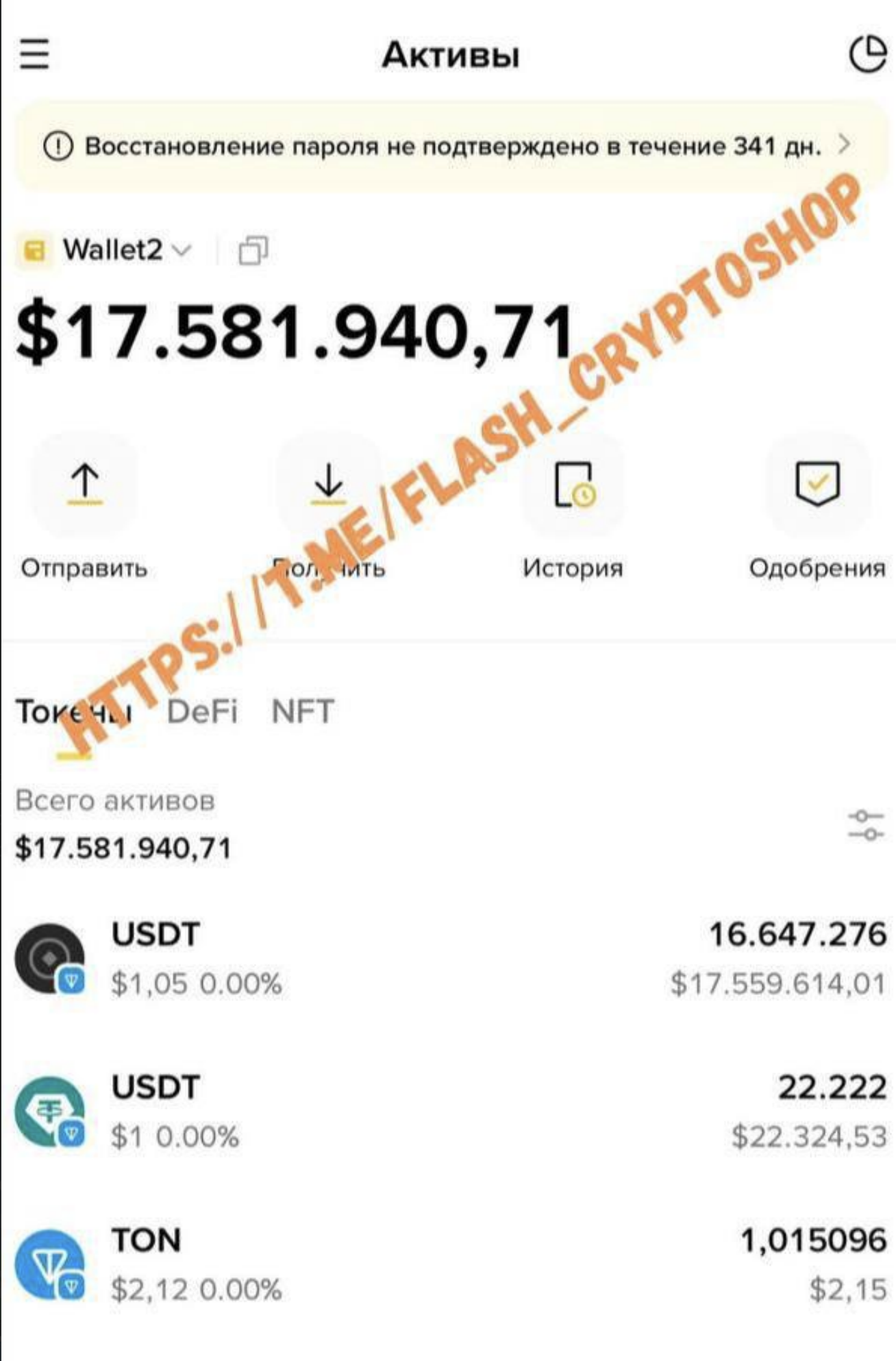The image size is (896, 1361).
Task: Switch to the NFT tab
Action: tap(302, 711)
